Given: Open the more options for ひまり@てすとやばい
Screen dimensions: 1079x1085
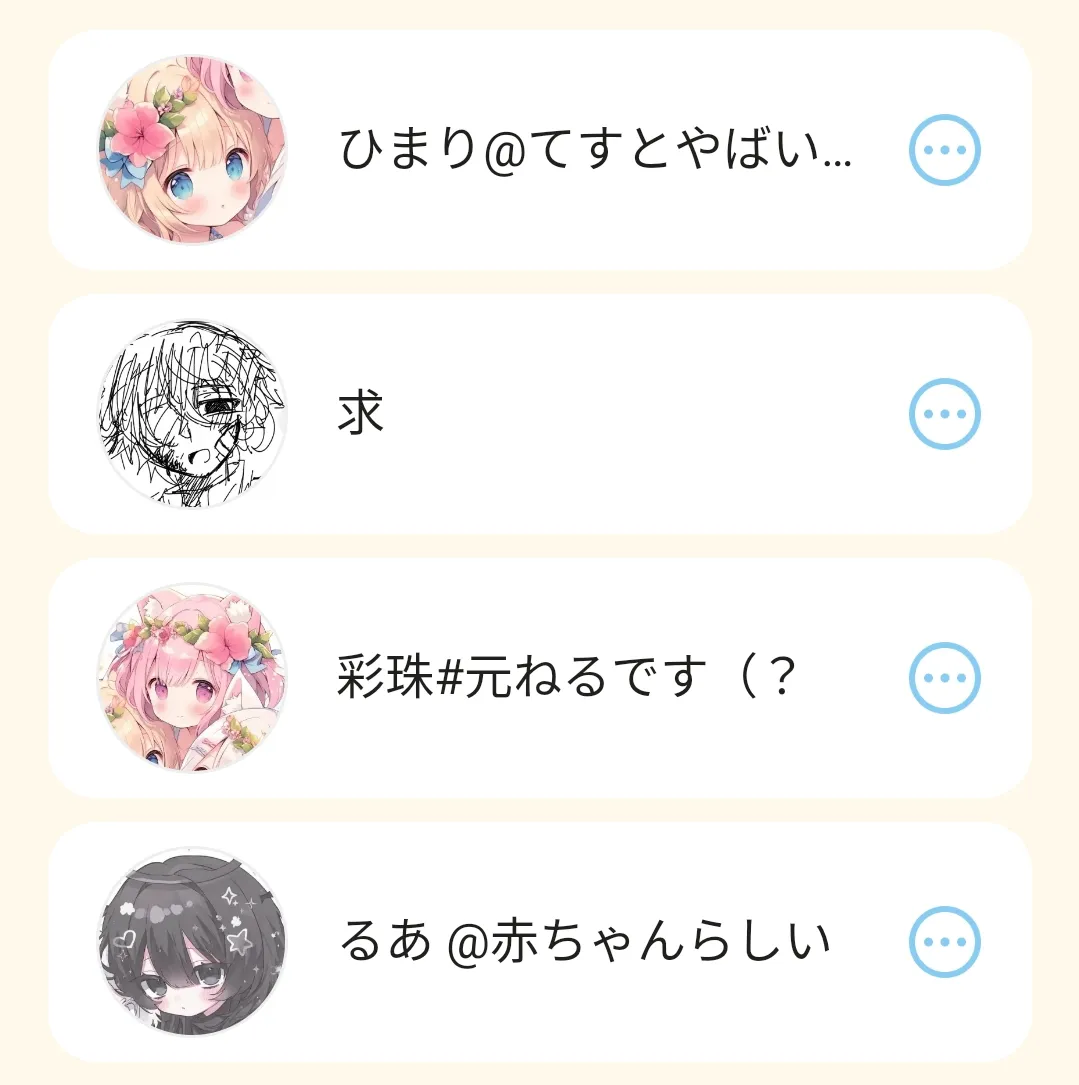Looking at the screenshot, I should click(x=944, y=149).
